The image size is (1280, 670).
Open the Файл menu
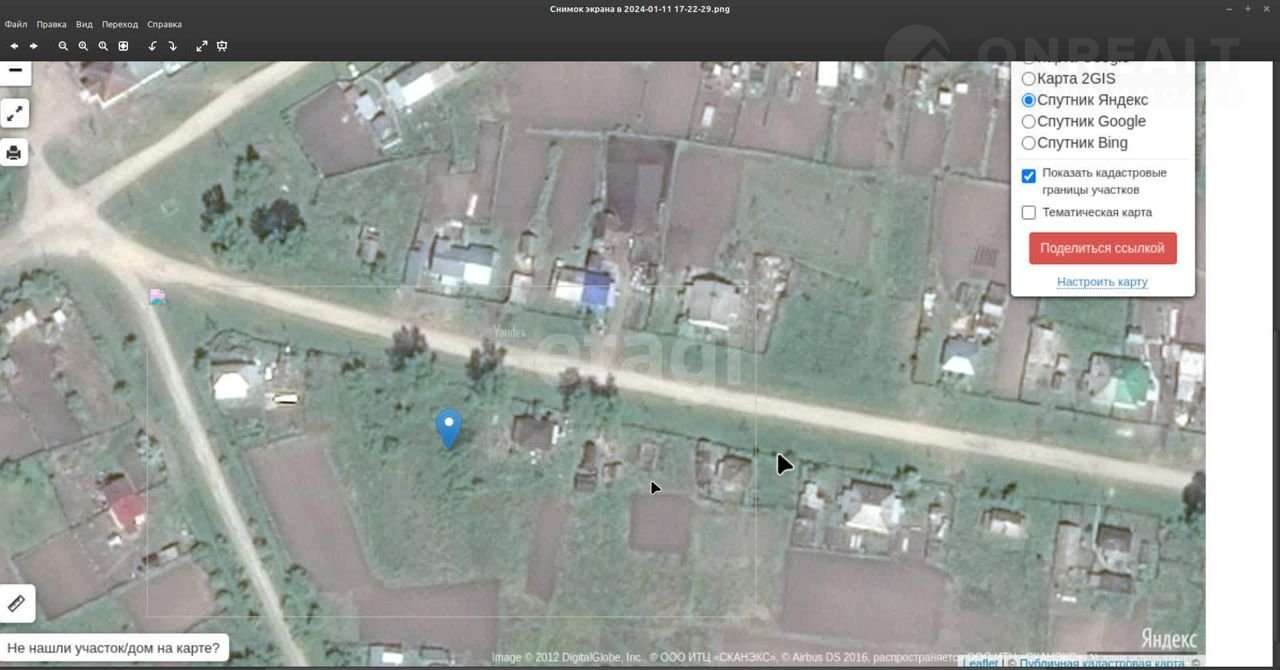pyautogui.click(x=15, y=24)
